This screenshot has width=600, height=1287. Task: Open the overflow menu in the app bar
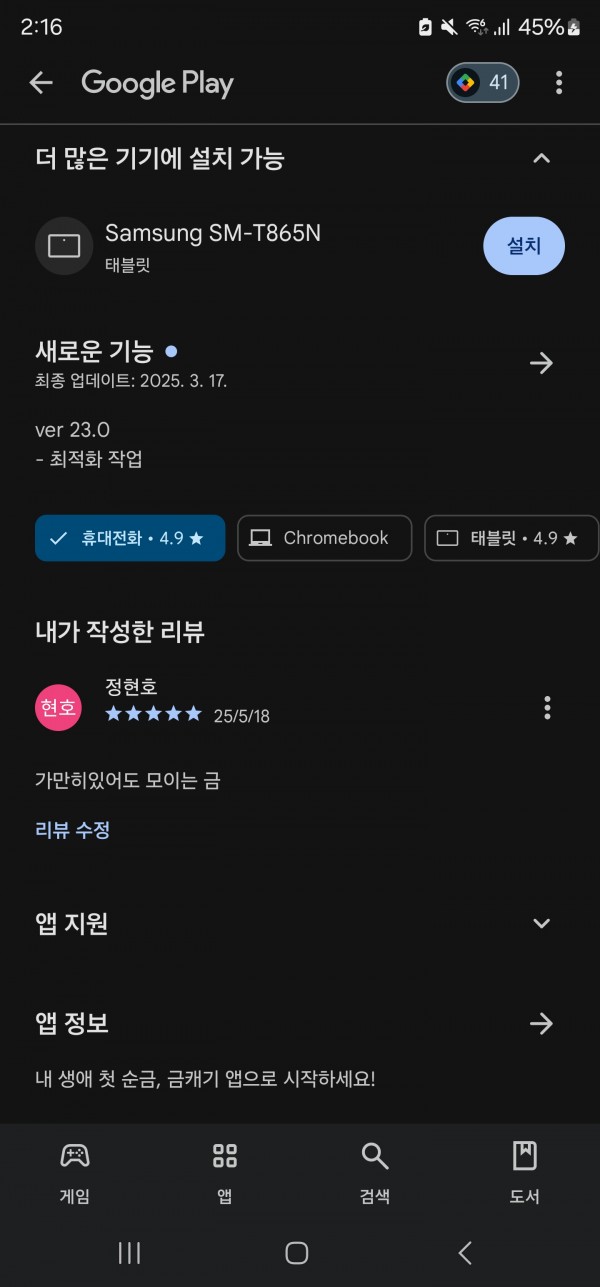559,82
